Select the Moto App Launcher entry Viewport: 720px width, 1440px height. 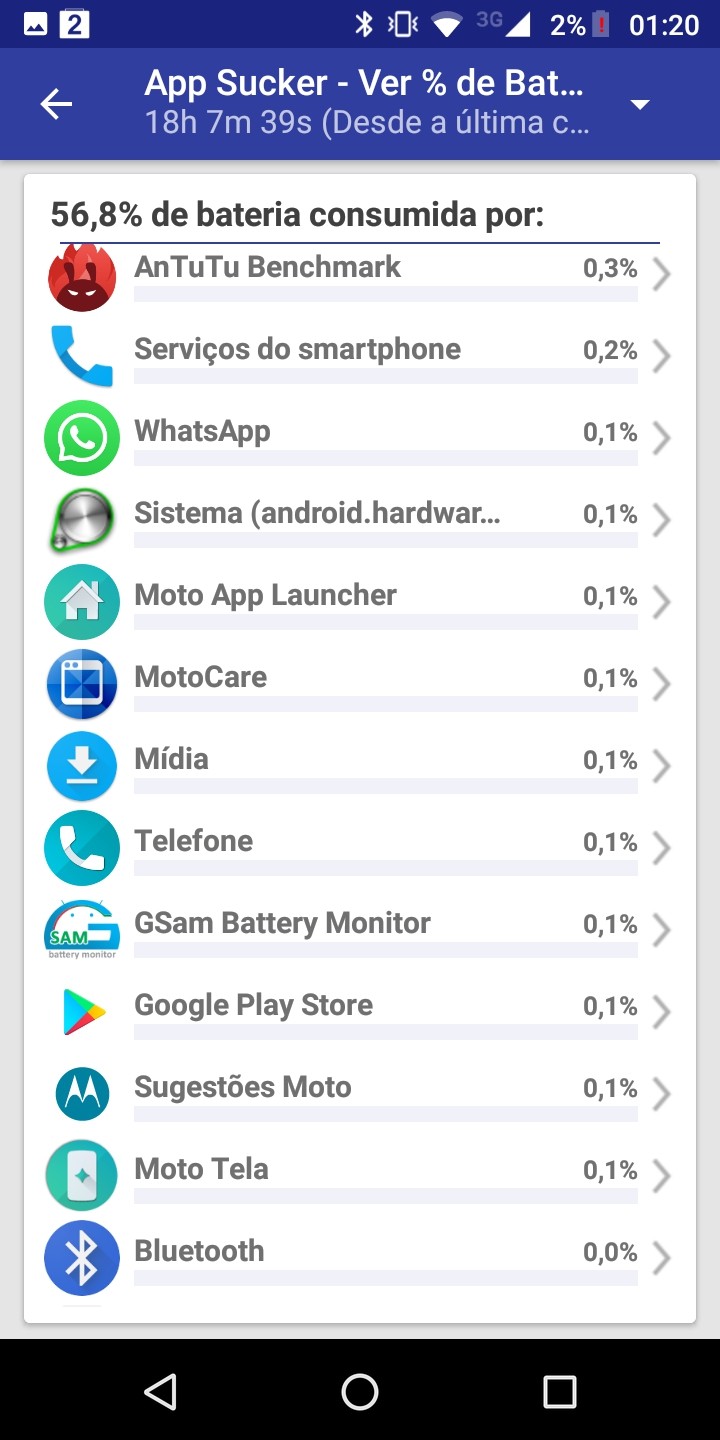pyautogui.click(x=360, y=602)
